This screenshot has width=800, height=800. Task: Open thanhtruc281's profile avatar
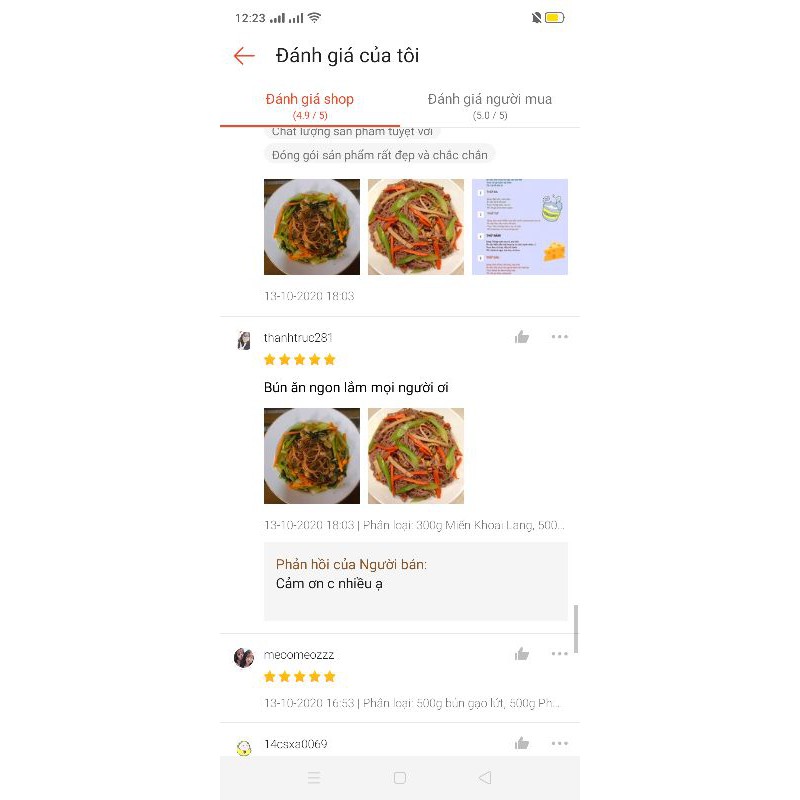point(243,340)
